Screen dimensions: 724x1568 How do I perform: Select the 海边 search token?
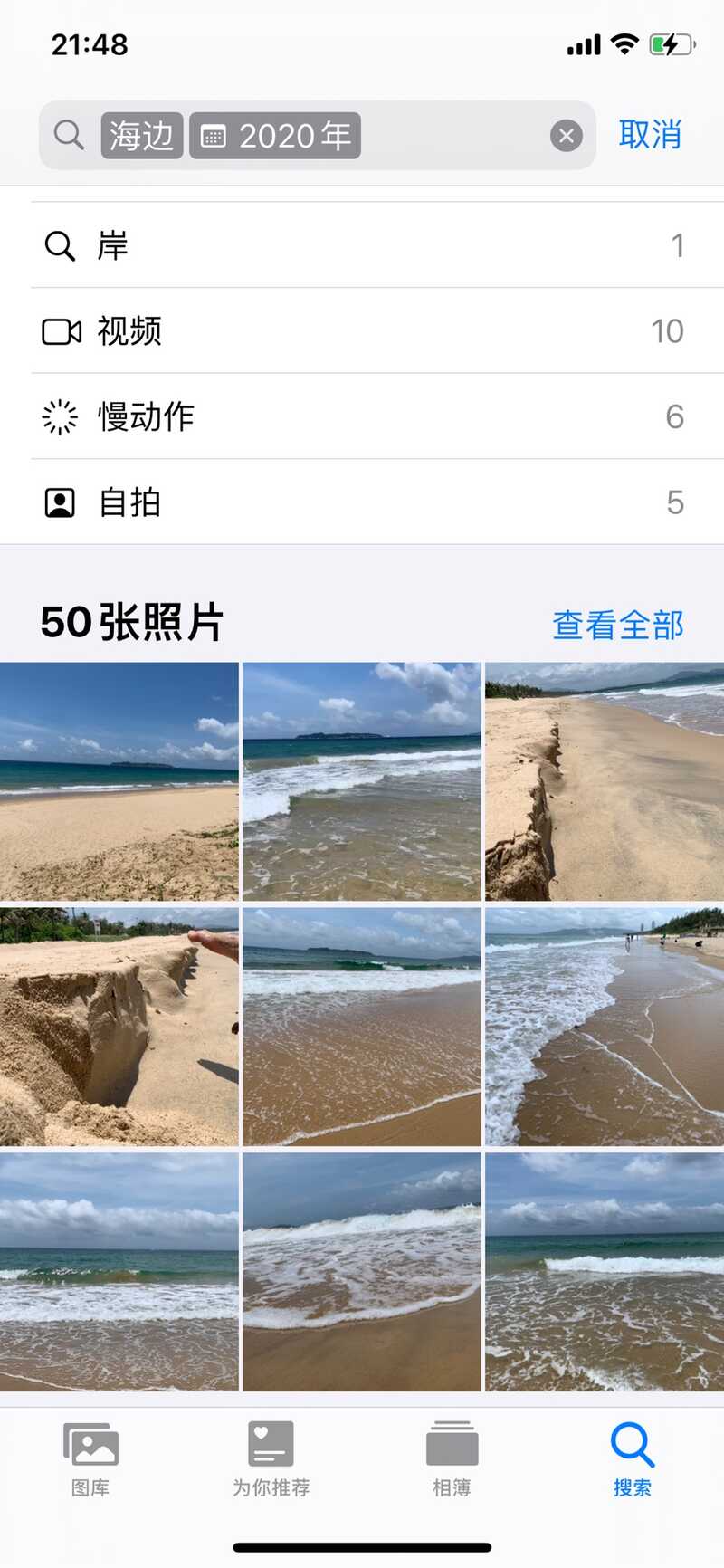click(x=142, y=136)
